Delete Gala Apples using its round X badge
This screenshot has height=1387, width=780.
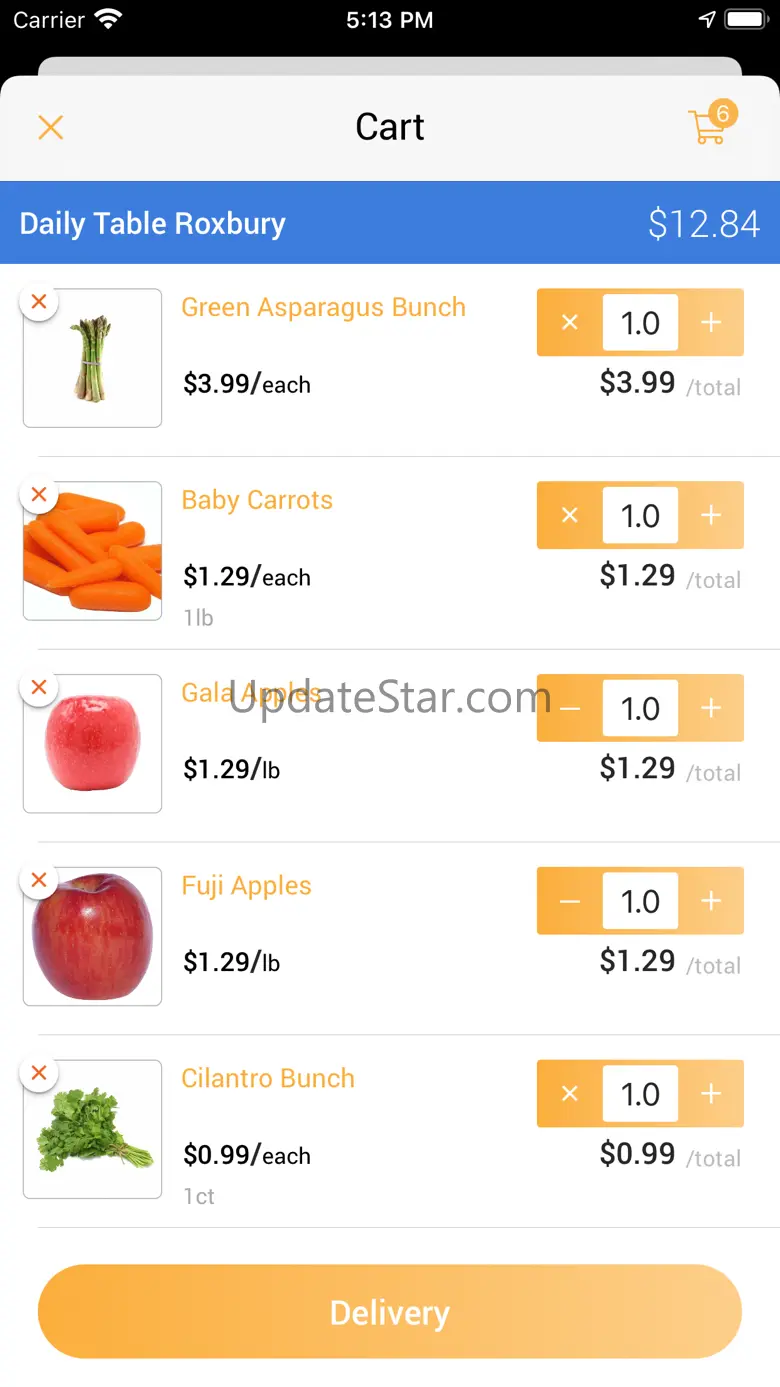pos(39,687)
